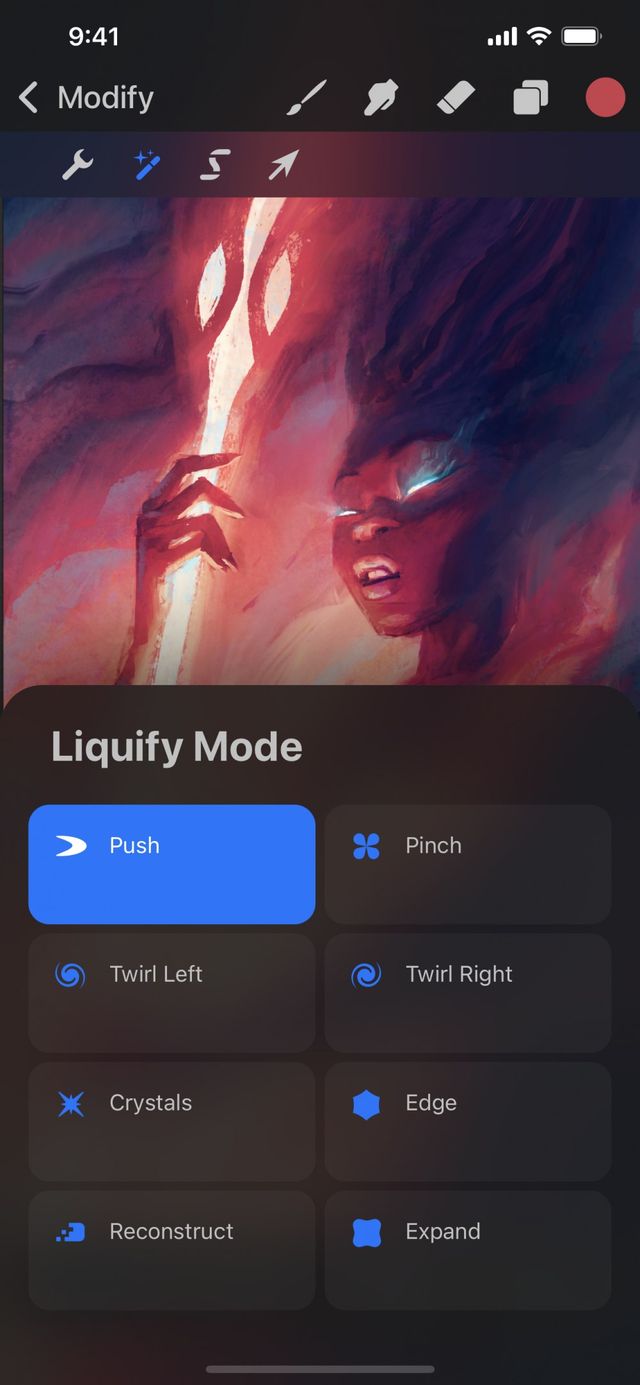Screen dimensions: 640x1385
Task: Select the paintbrush tool
Action: [x=307, y=98]
